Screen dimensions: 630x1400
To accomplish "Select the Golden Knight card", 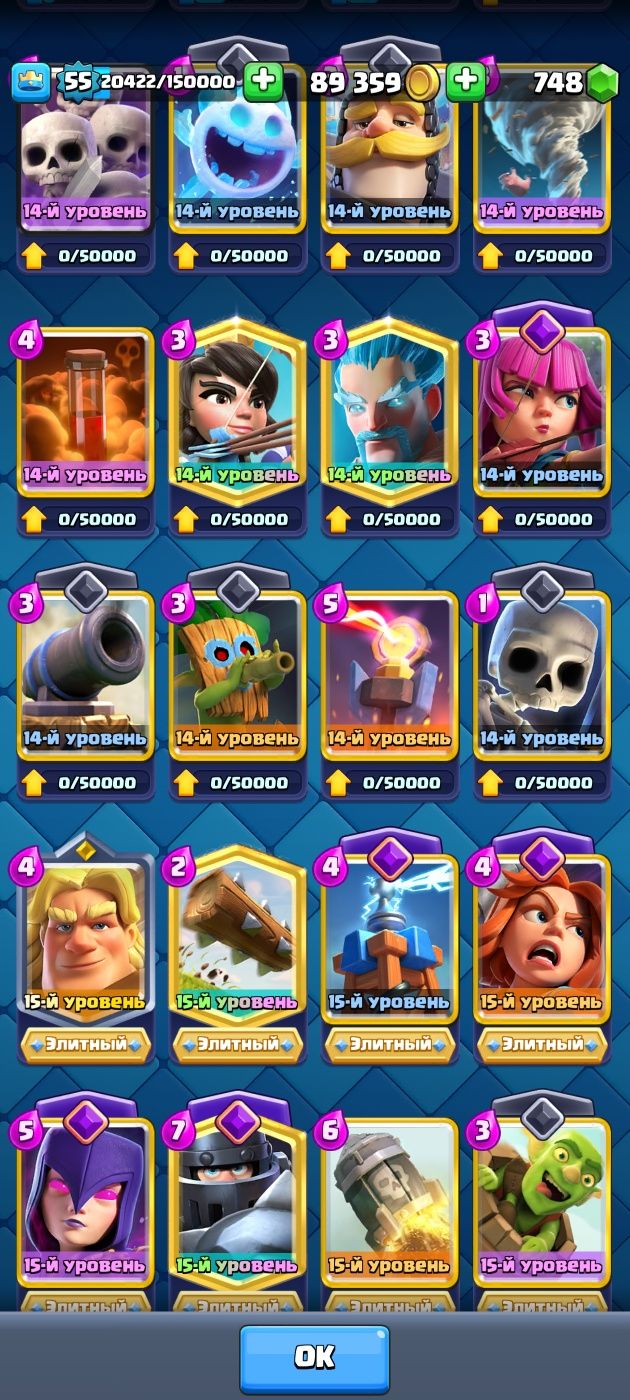I will pyautogui.click(x=86, y=940).
